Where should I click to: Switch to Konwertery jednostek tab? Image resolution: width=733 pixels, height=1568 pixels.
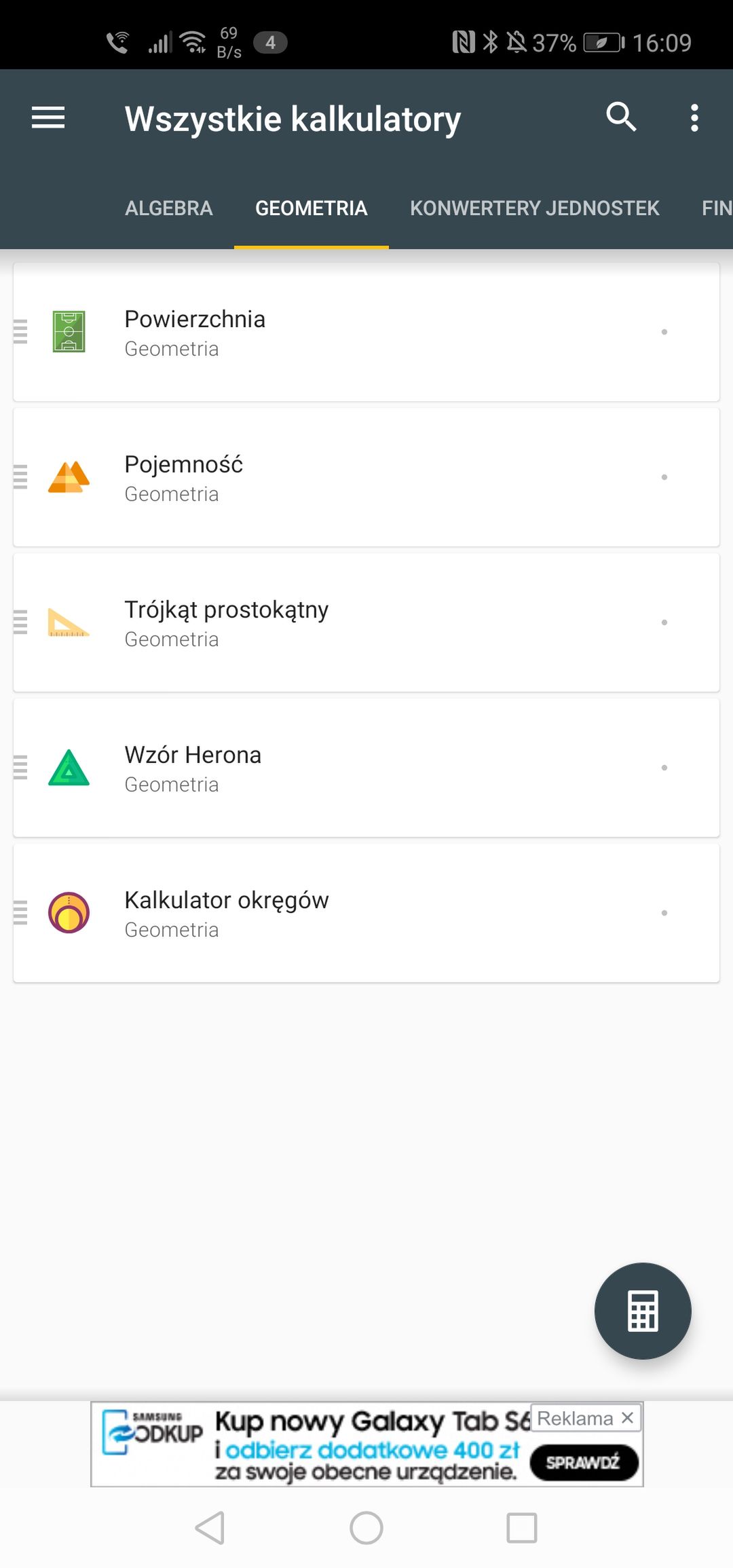[x=535, y=208]
